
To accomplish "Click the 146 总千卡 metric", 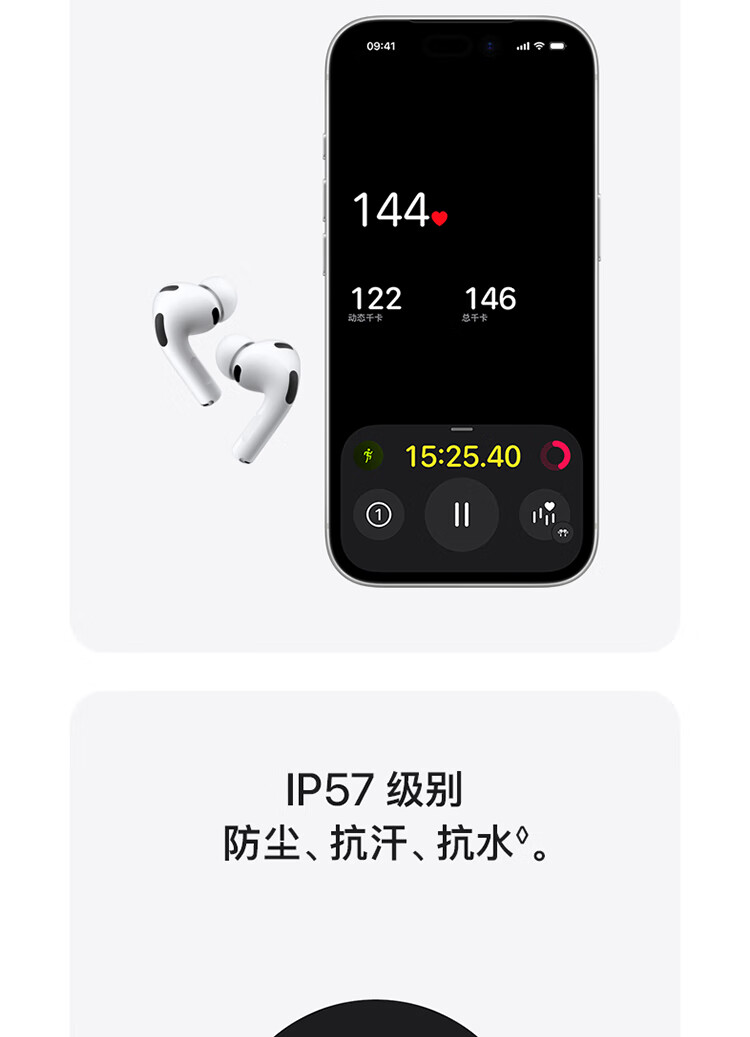I will click(x=491, y=300).
